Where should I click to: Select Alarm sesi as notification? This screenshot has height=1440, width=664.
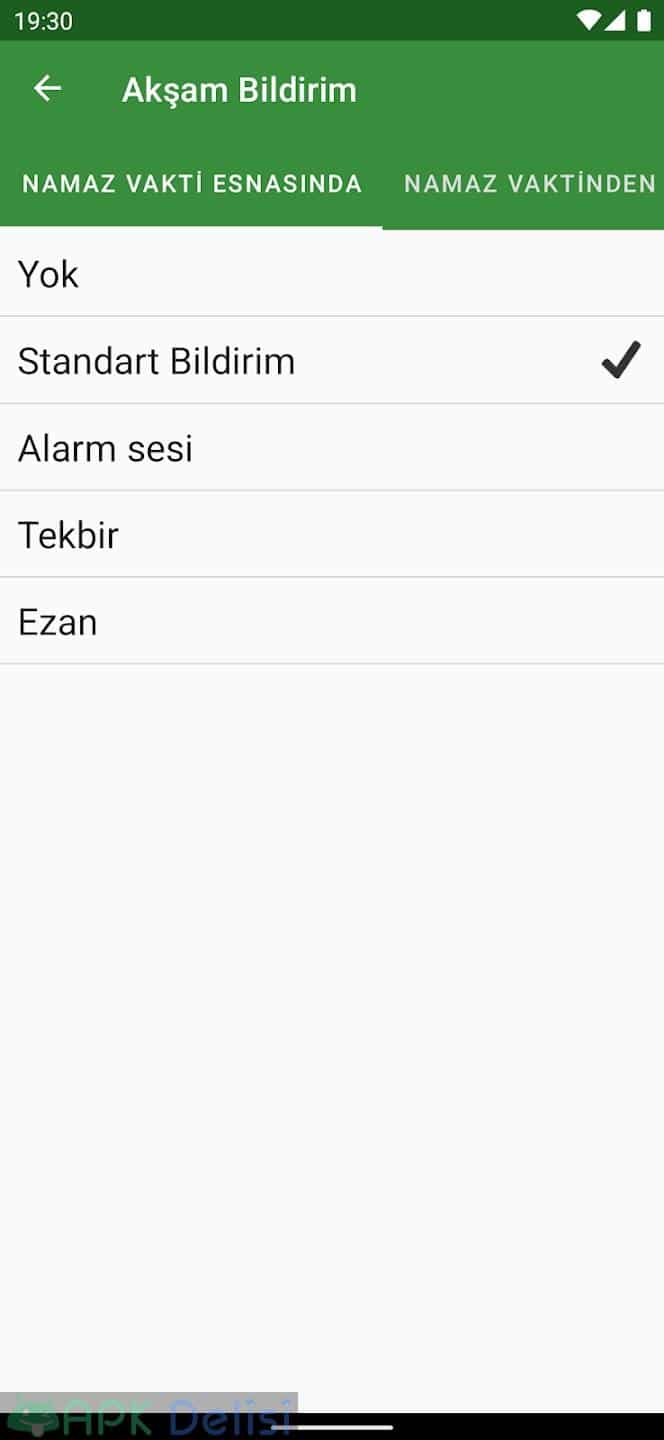(x=332, y=448)
